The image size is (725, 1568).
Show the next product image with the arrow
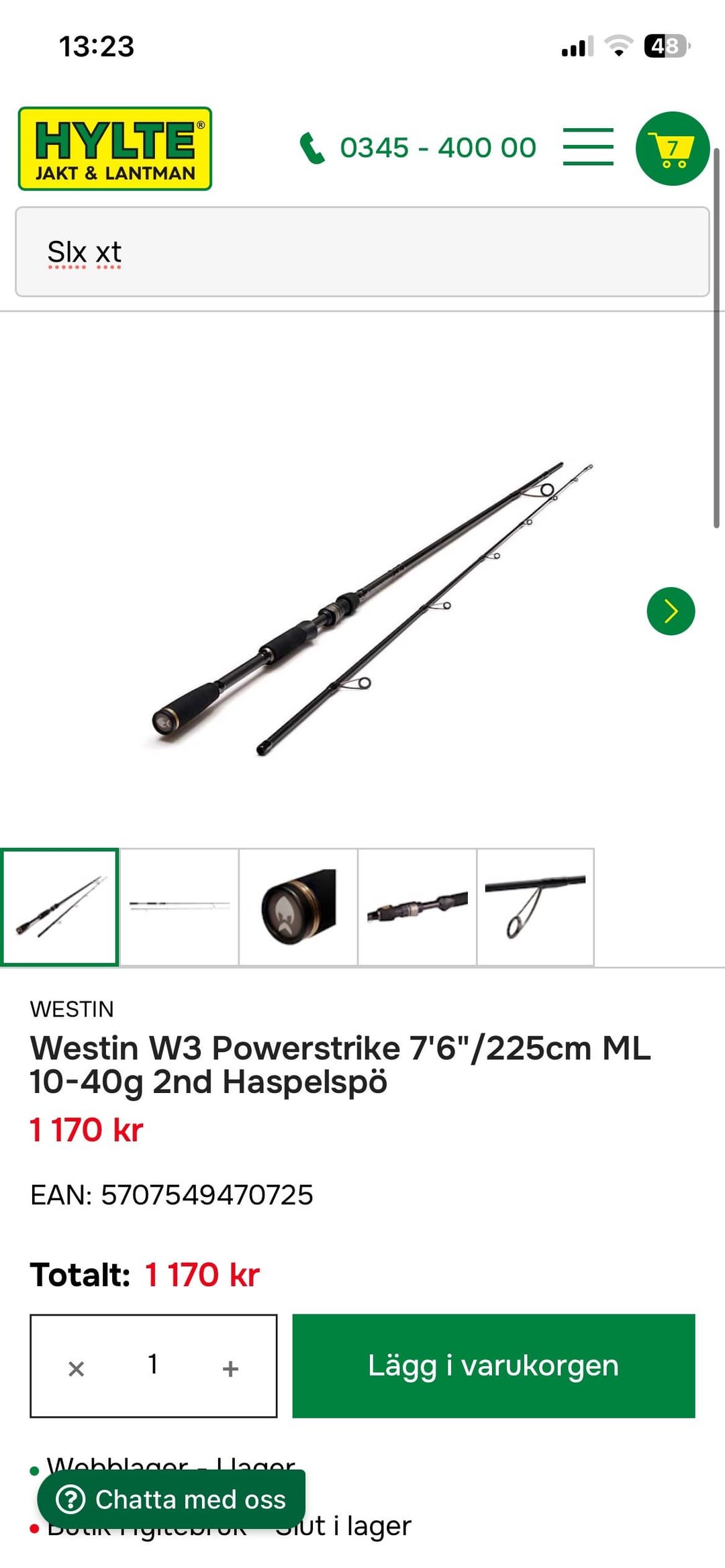coord(671,611)
